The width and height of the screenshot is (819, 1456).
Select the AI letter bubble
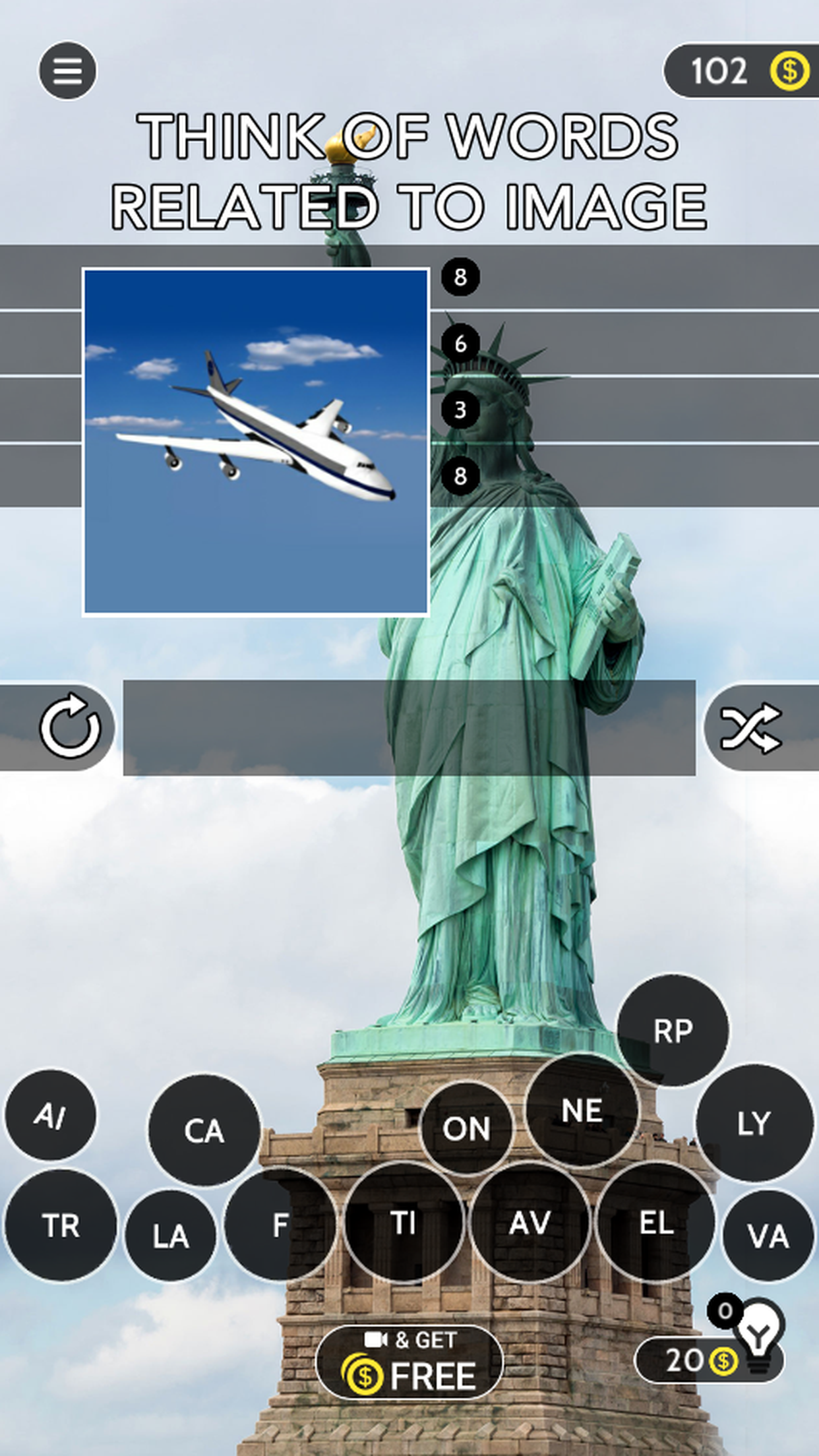click(51, 1115)
